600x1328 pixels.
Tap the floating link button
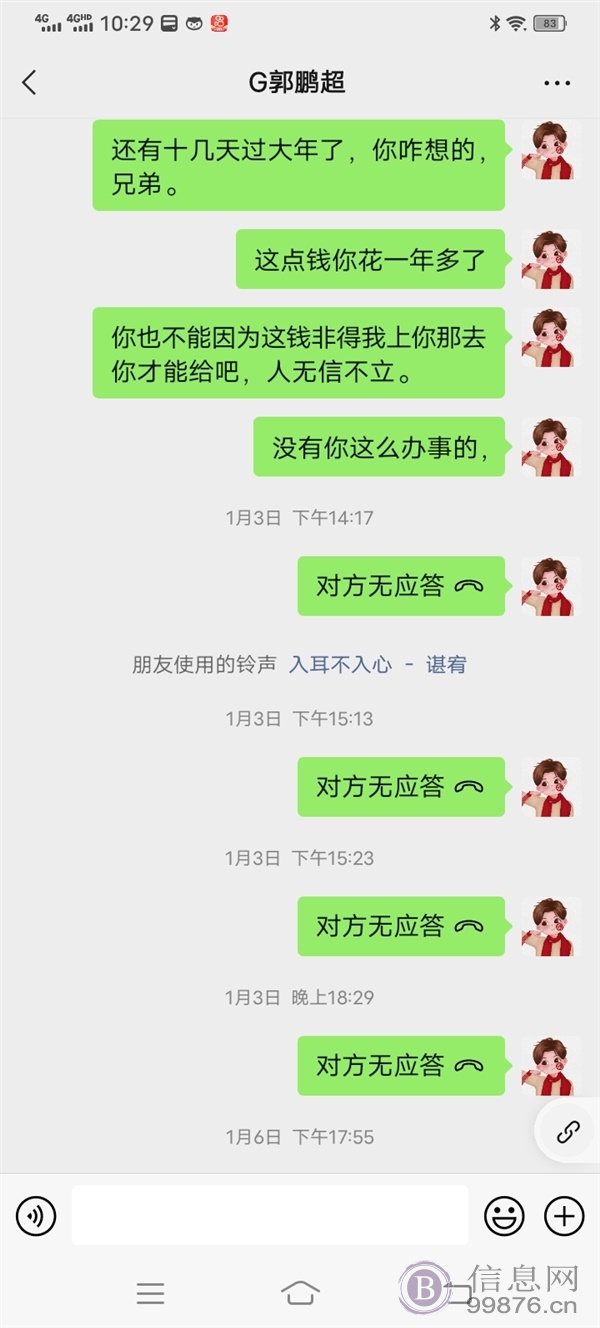click(x=568, y=1132)
